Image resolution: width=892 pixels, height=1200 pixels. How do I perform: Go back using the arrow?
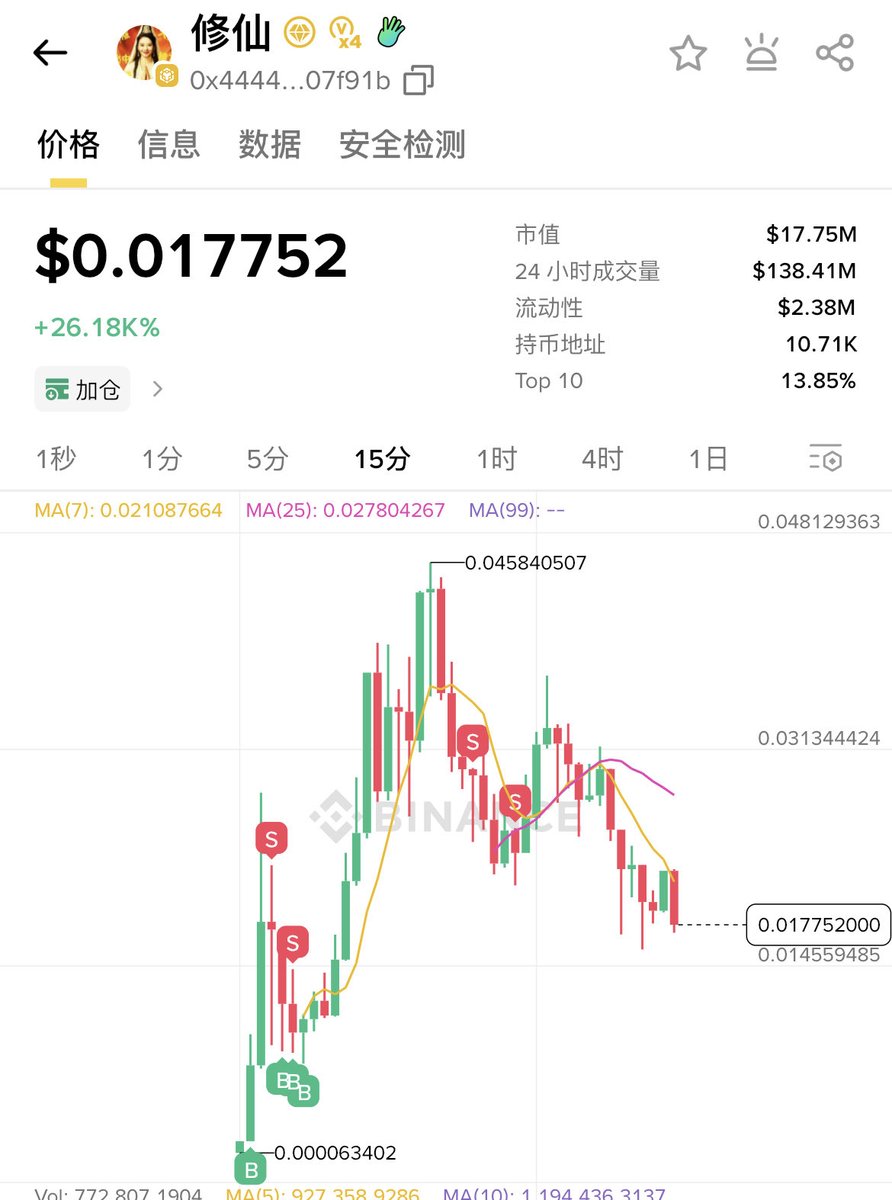tap(50, 53)
